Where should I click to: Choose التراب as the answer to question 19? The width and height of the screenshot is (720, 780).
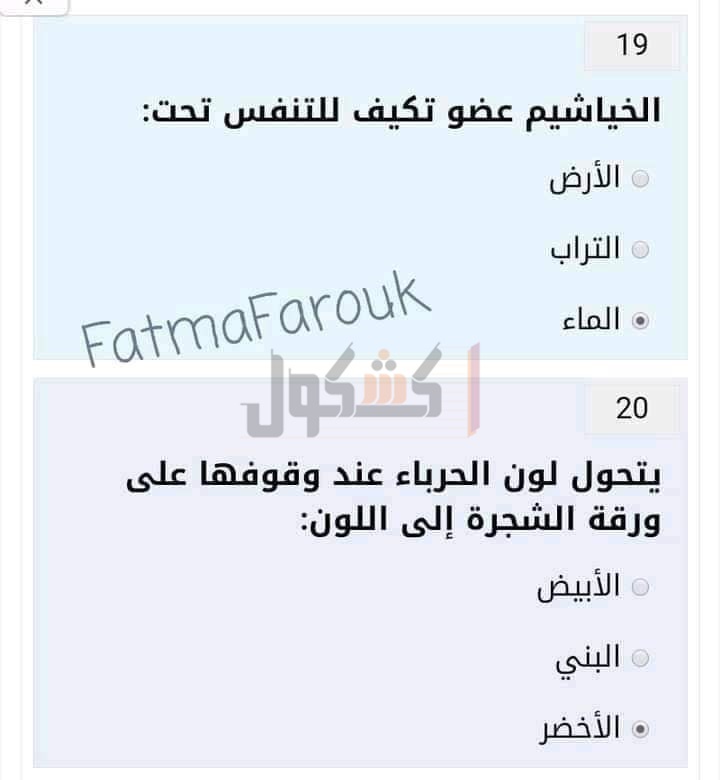(x=641, y=250)
